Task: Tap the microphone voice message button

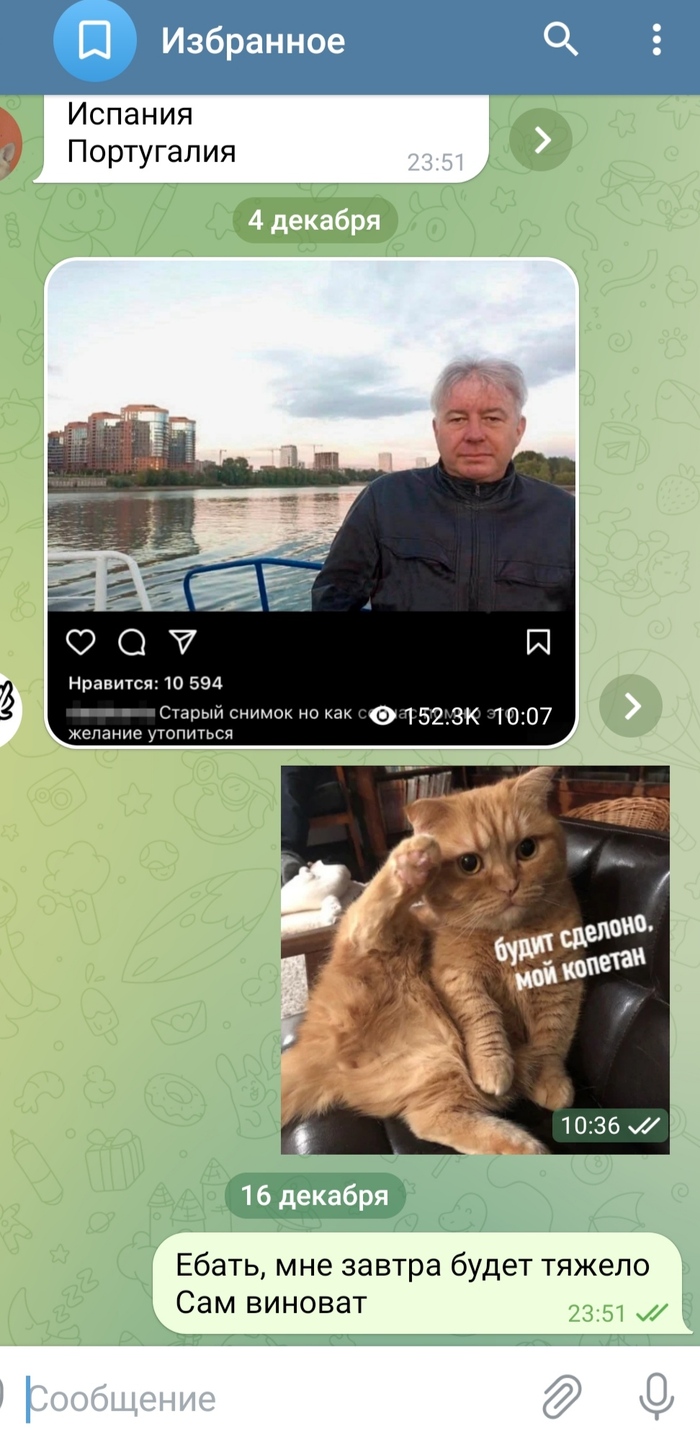Action: coord(656,1397)
